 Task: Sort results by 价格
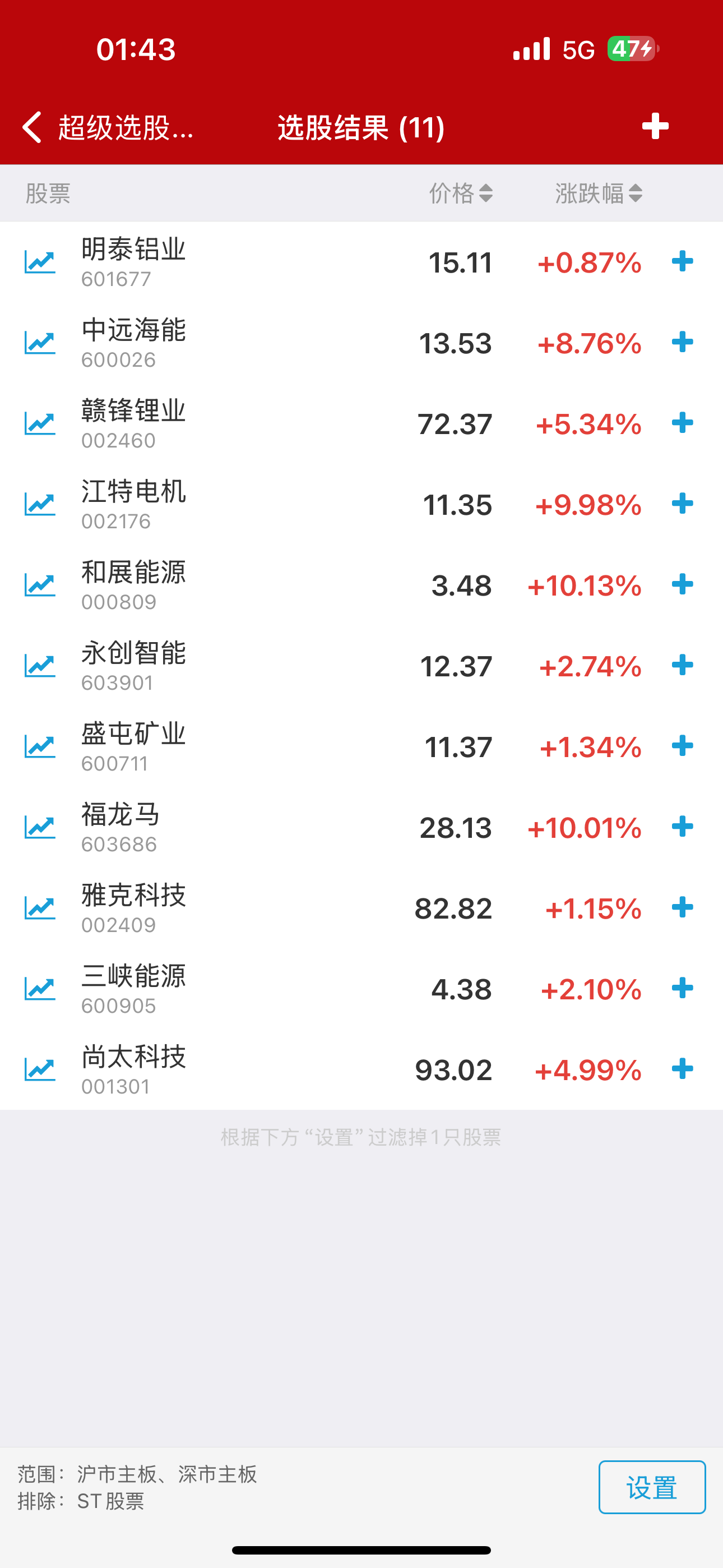pos(460,193)
